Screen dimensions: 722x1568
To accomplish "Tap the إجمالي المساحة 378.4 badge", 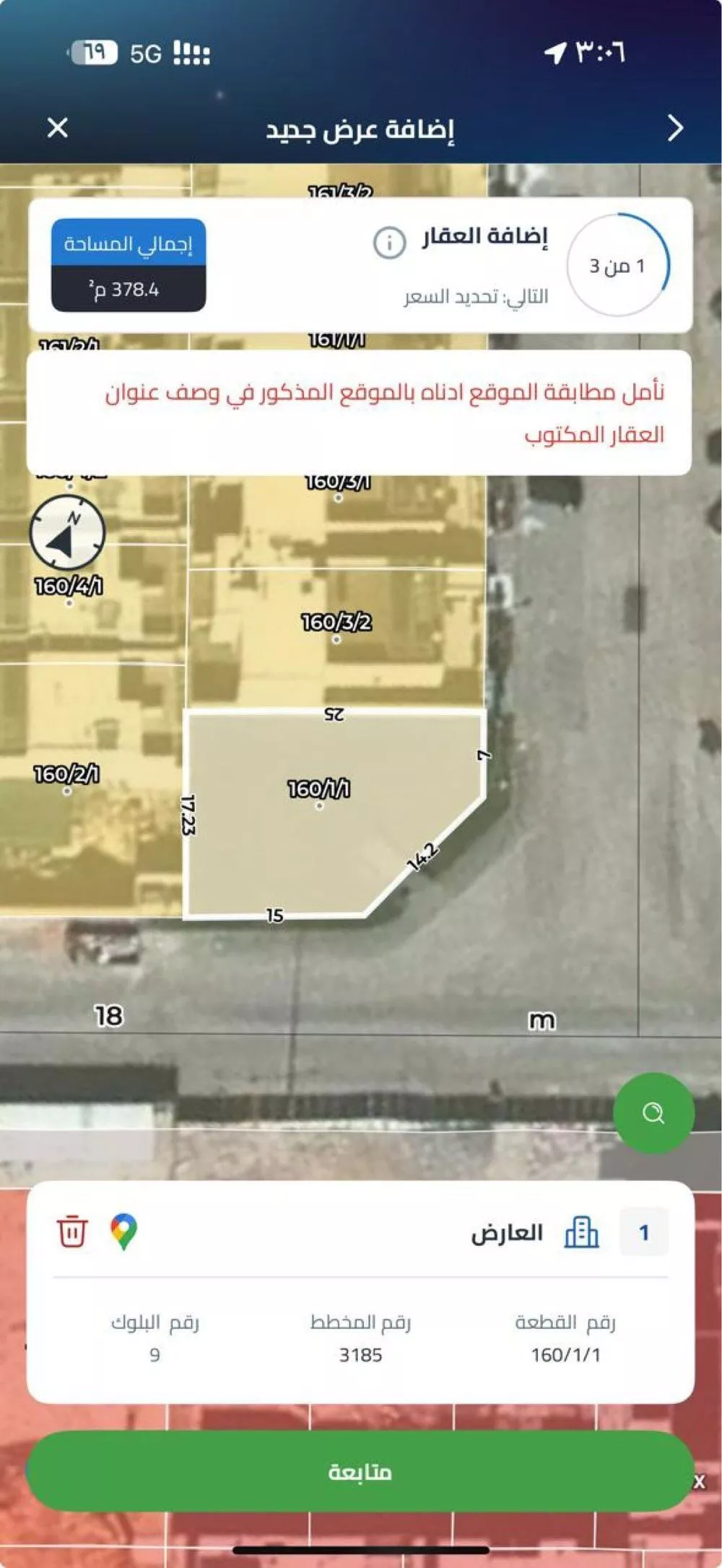I will 130,264.
